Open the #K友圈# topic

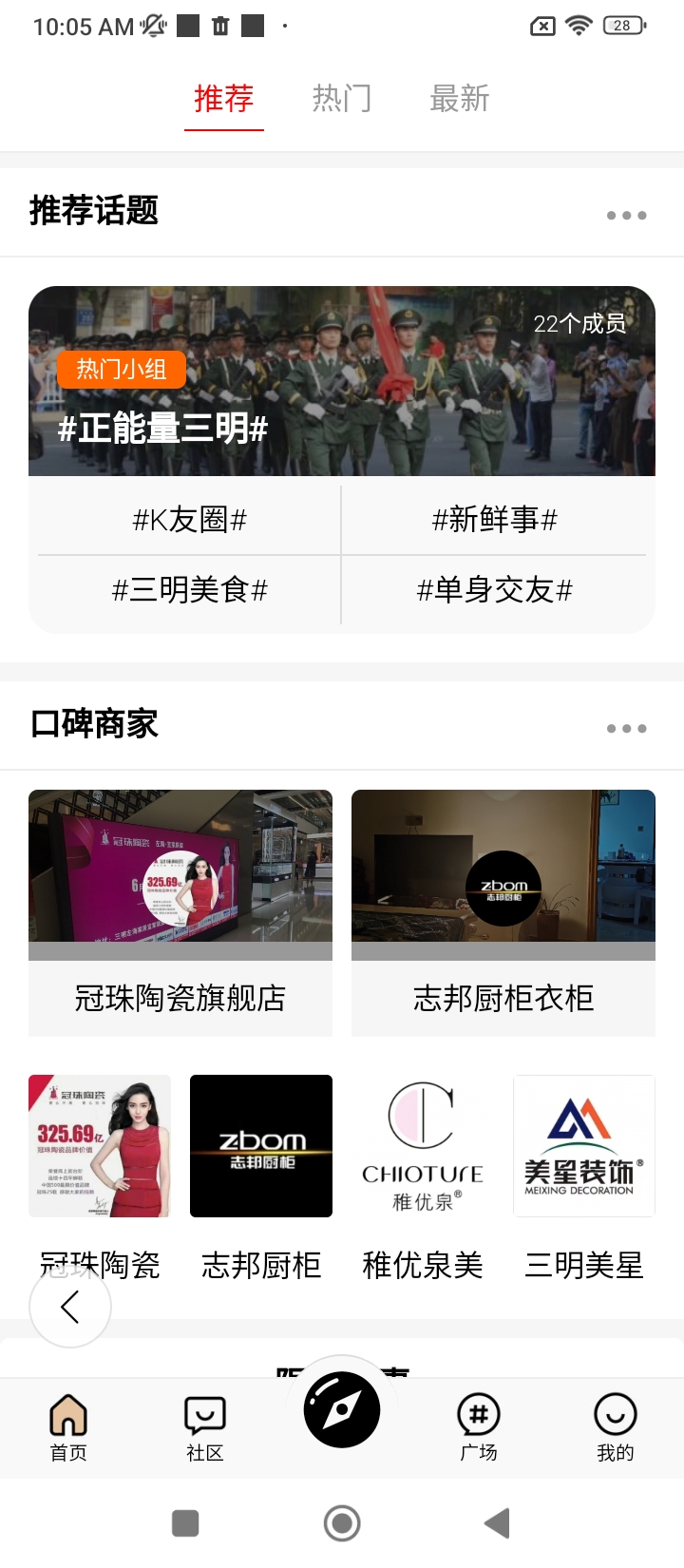pos(189,520)
